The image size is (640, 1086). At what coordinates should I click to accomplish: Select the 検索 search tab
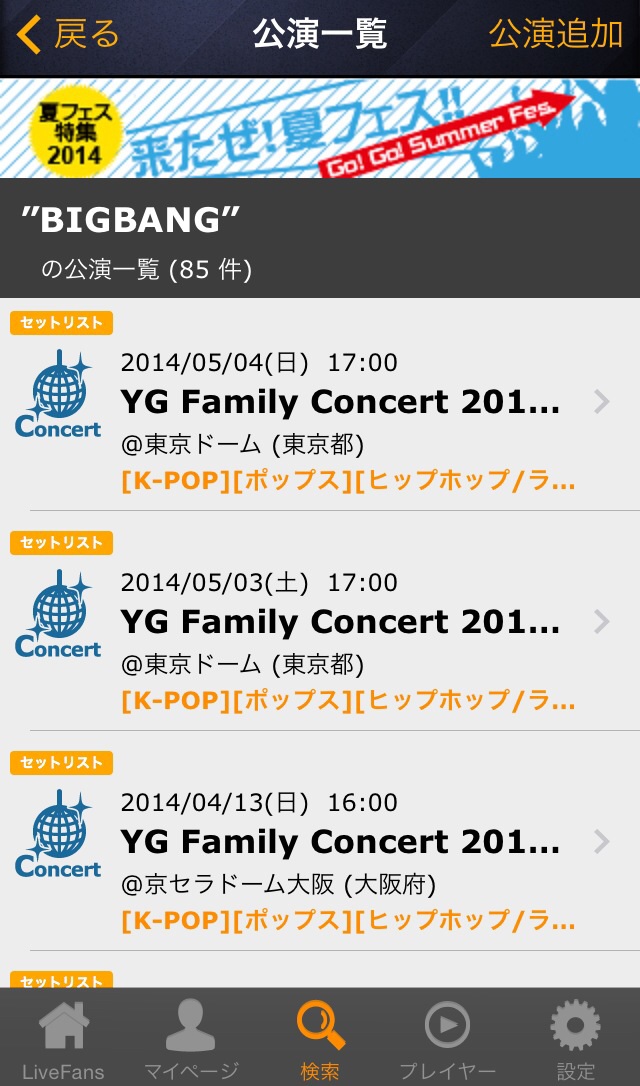pos(320,1040)
